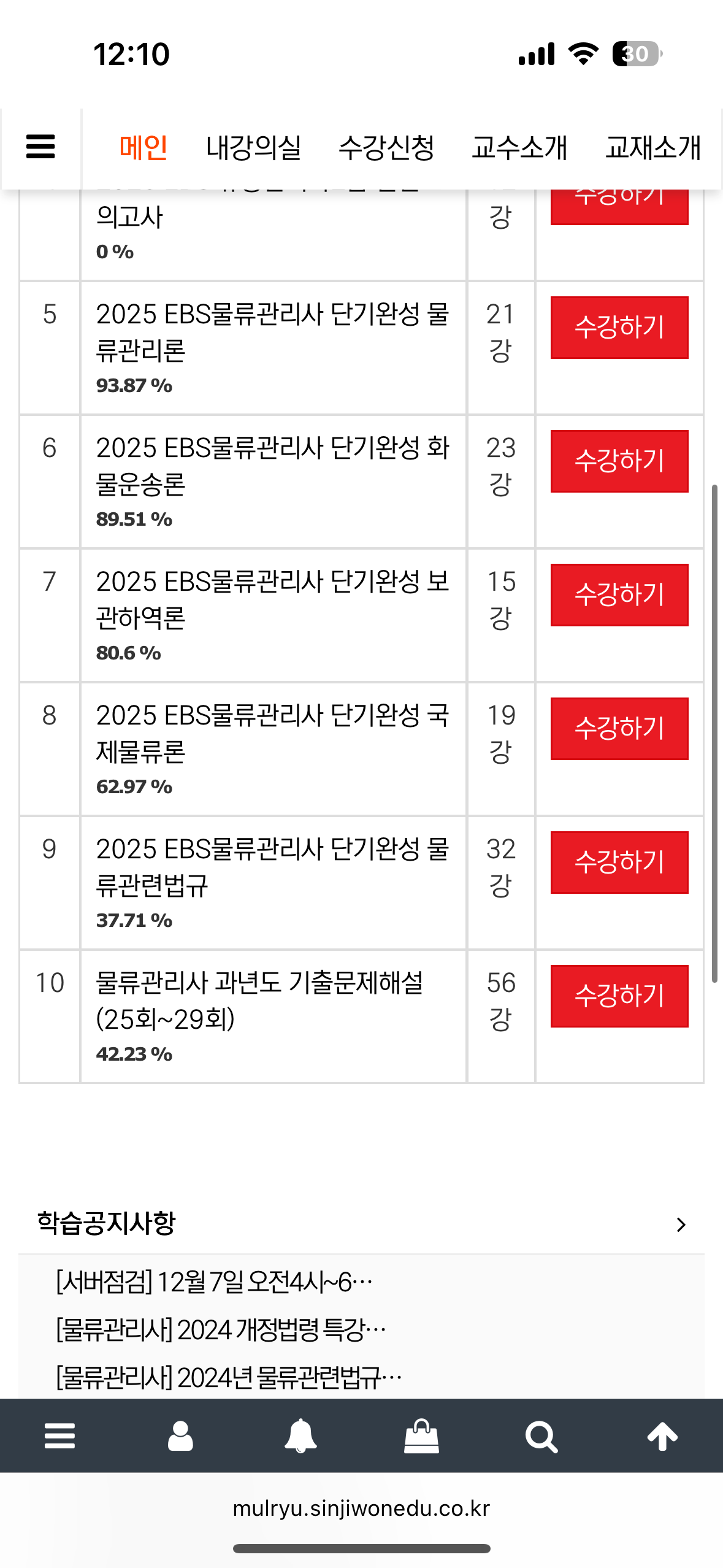The height and width of the screenshot is (1568, 723).
Task: Start 수강하기 for 화물운송론 course
Action: pos(619,461)
